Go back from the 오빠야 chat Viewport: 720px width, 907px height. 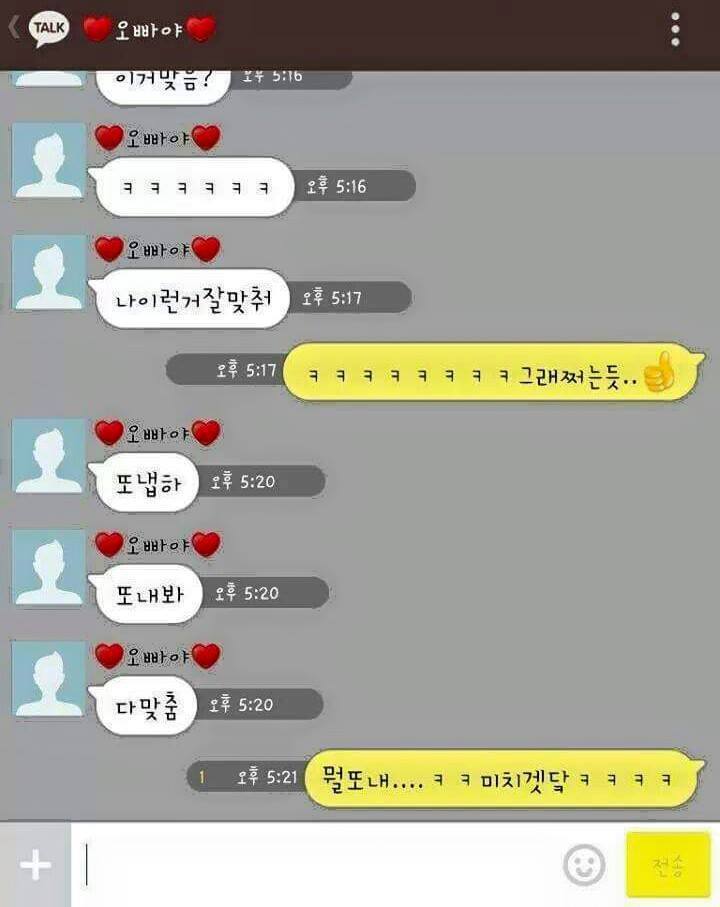pyautogui.click(x=14, y=28)
